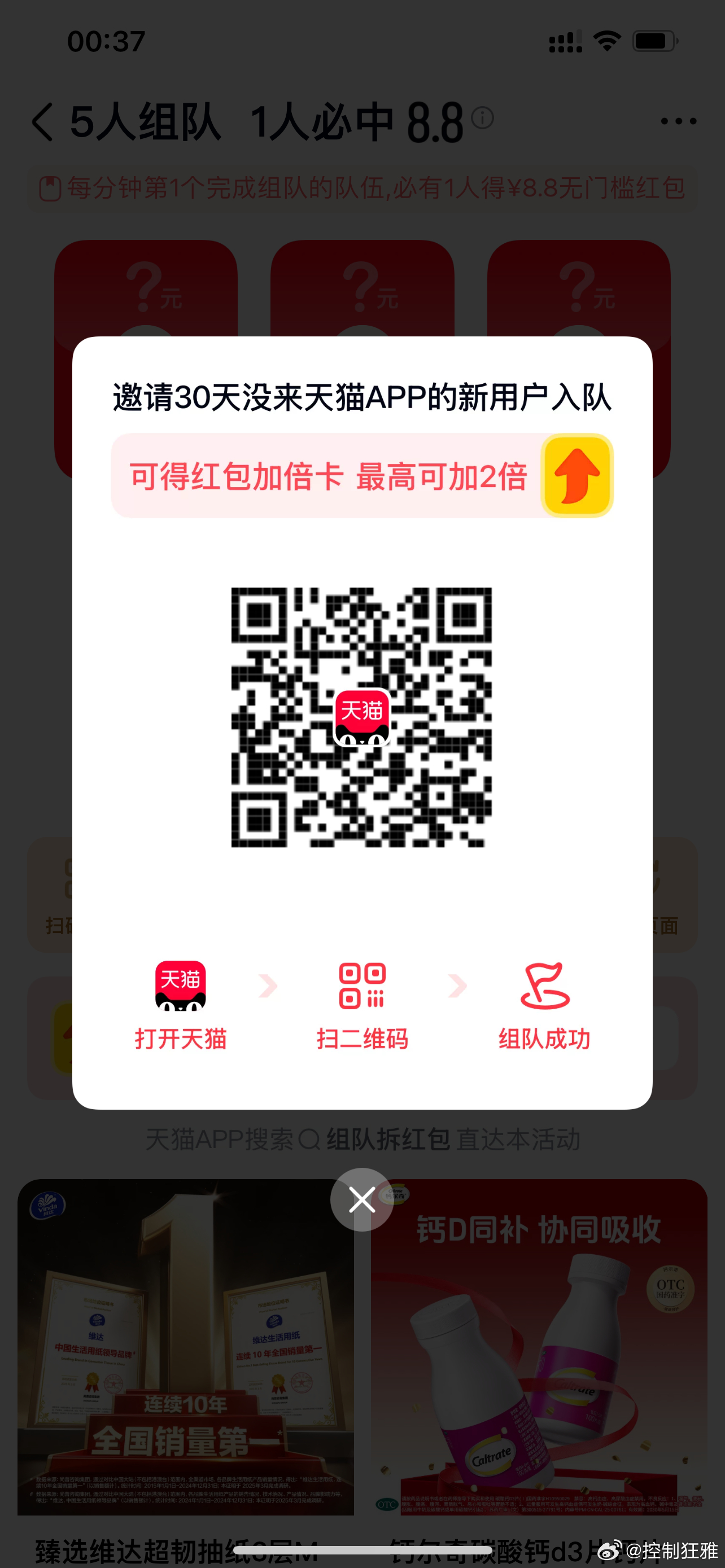Open the three-dot overflow menu
Viewport: 725px width, 1568px height.
[678, 121]
